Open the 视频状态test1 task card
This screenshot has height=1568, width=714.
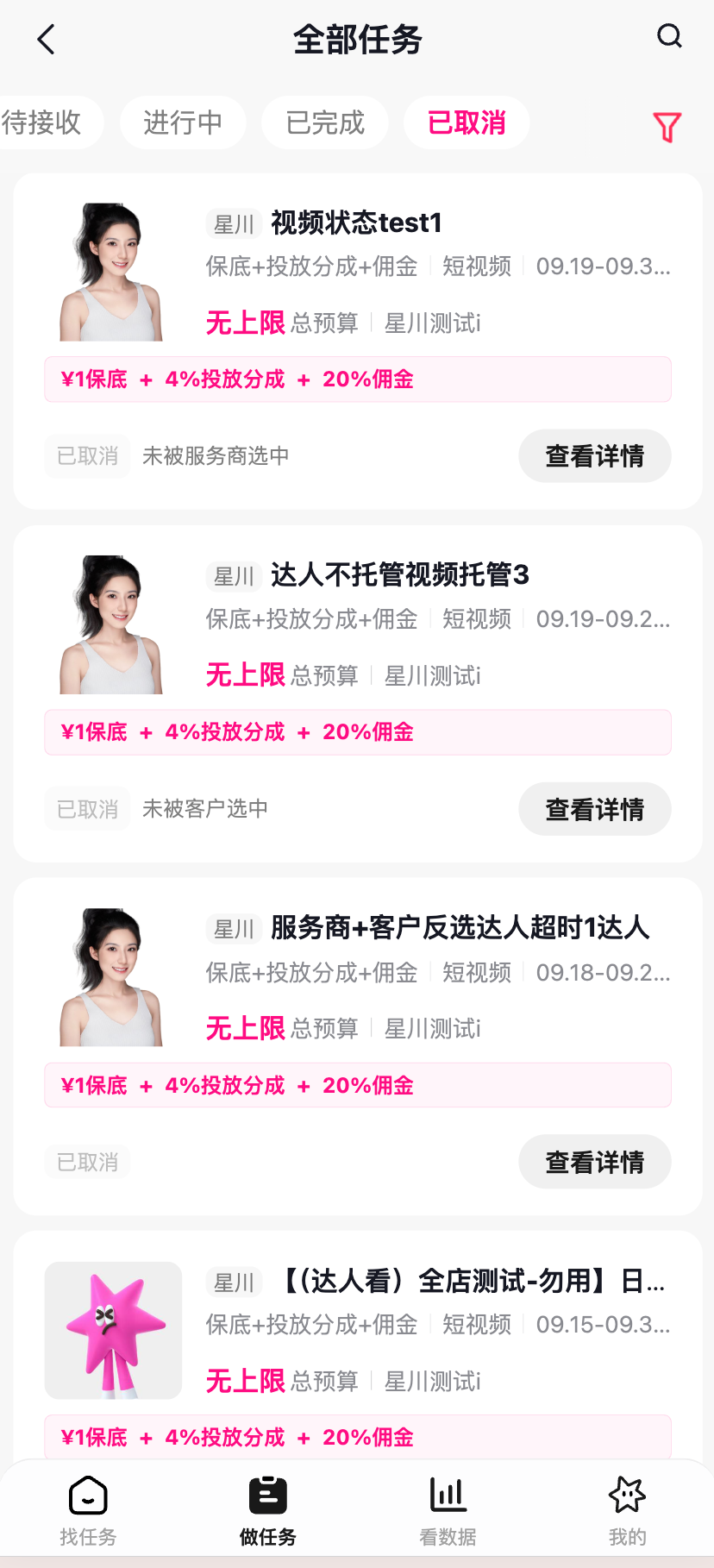click(x=355, y=223)
